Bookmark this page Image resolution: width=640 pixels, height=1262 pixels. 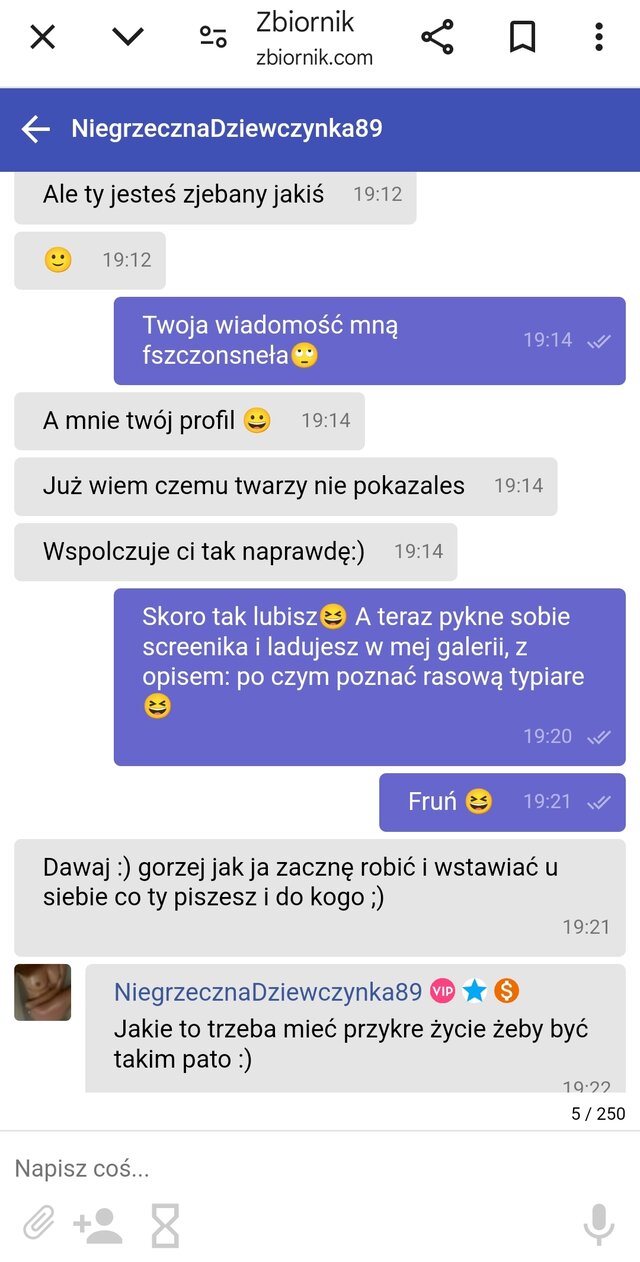(522, 38)
